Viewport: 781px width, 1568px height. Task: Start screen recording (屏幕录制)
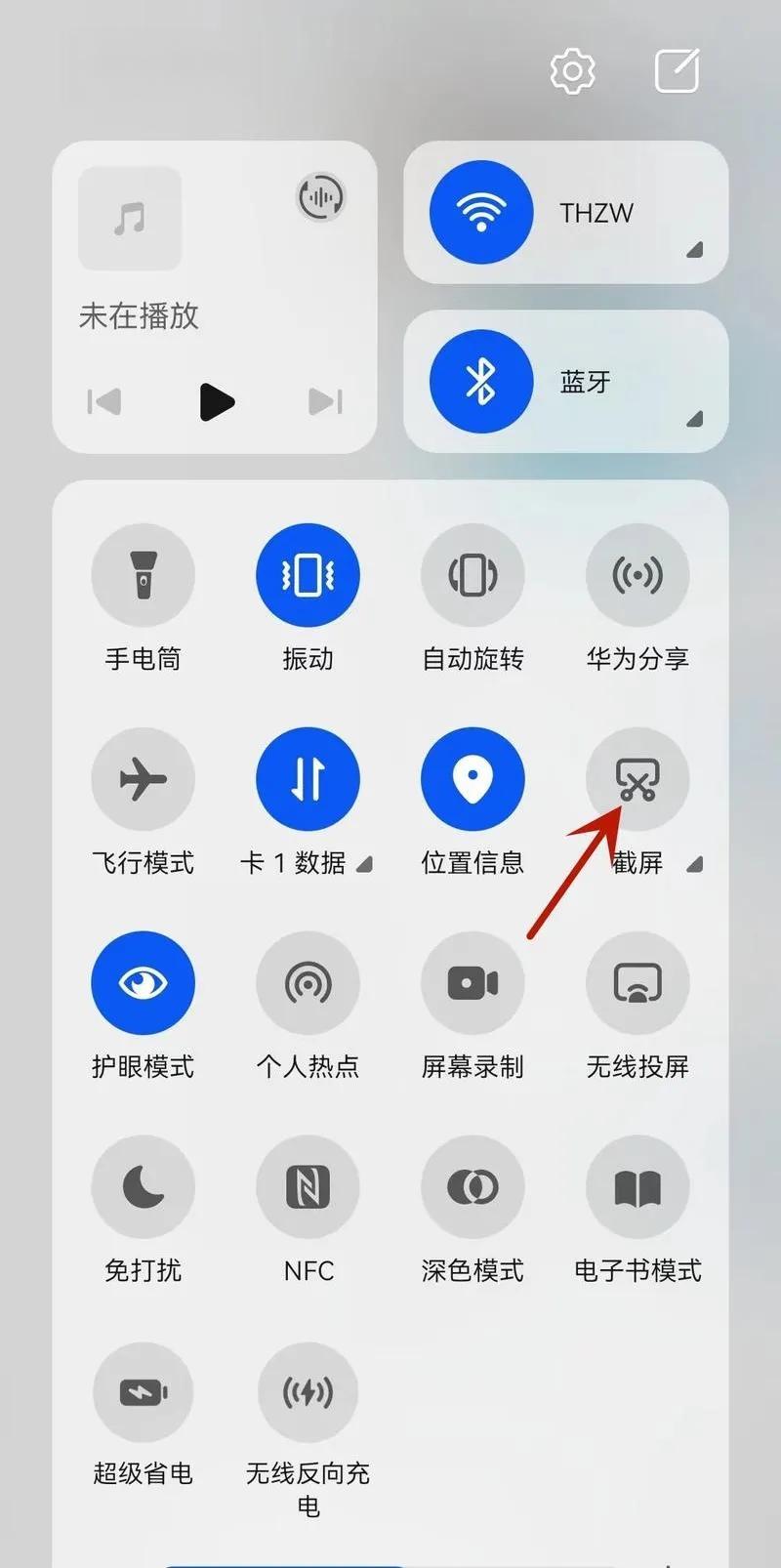[473, 983]
